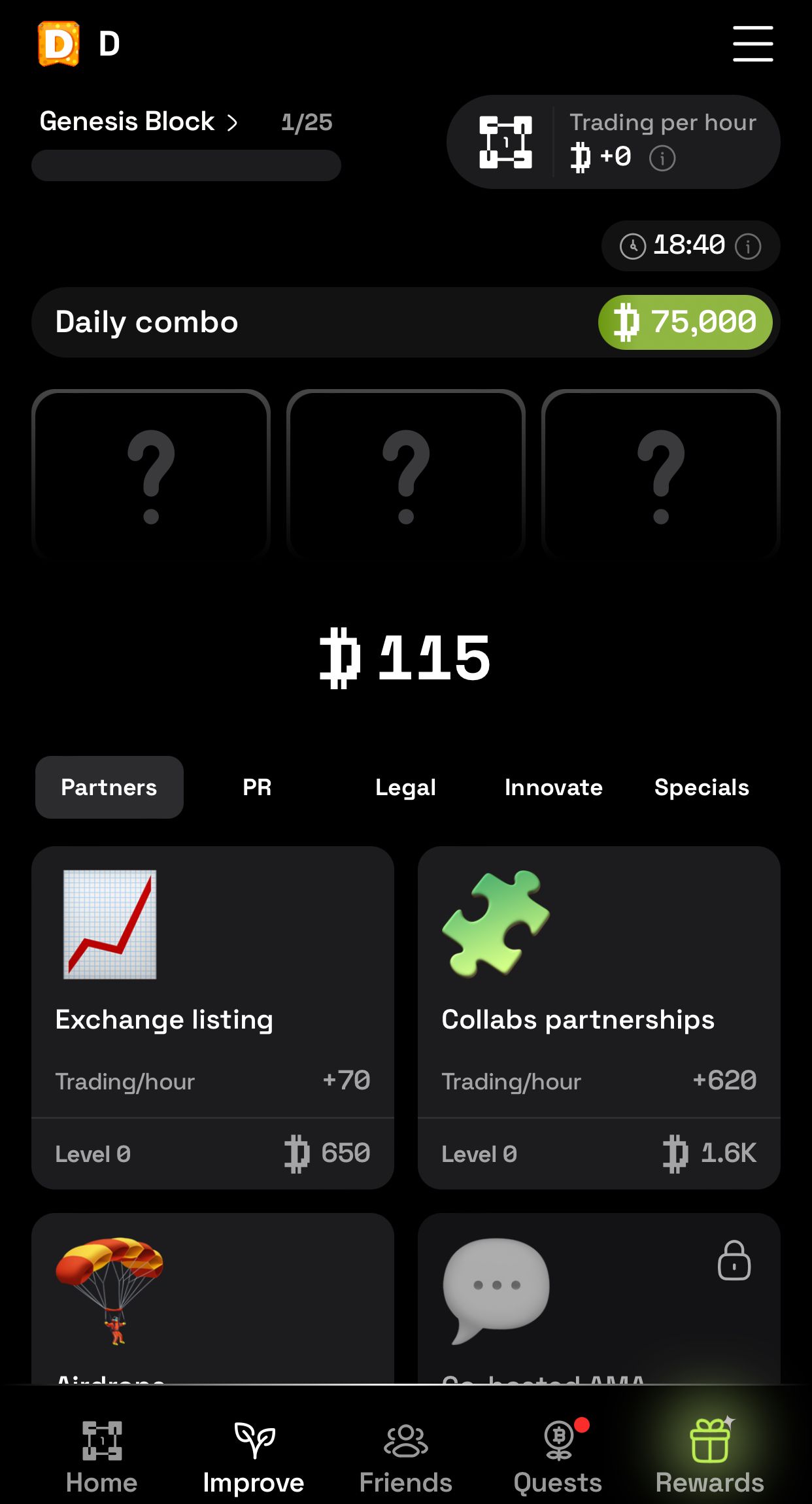Select the Specials category tab
The width and height of the screenshot is (812, 1504).
click(x=701, y=787)
